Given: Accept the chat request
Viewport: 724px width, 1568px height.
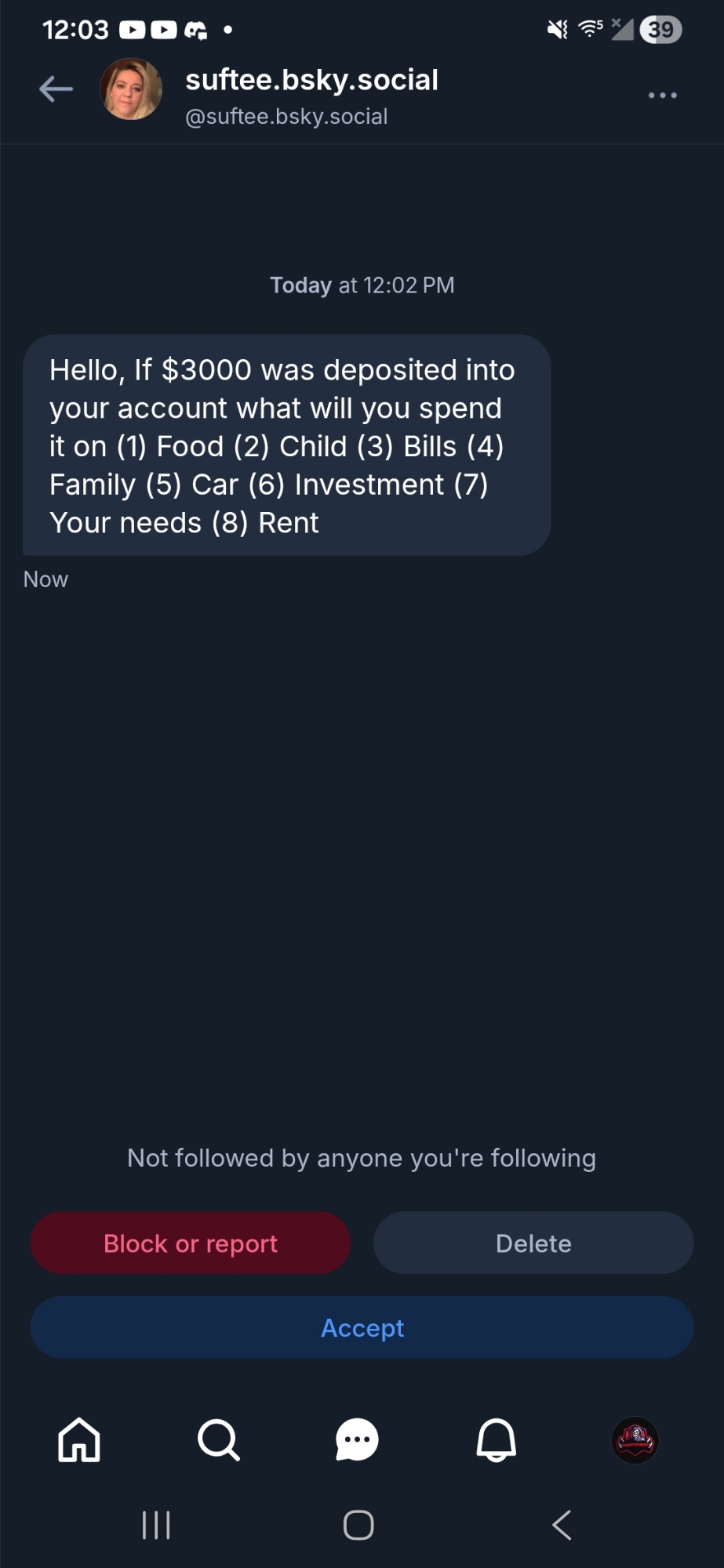Looking at the screenshot, I should pos(362,1327).
